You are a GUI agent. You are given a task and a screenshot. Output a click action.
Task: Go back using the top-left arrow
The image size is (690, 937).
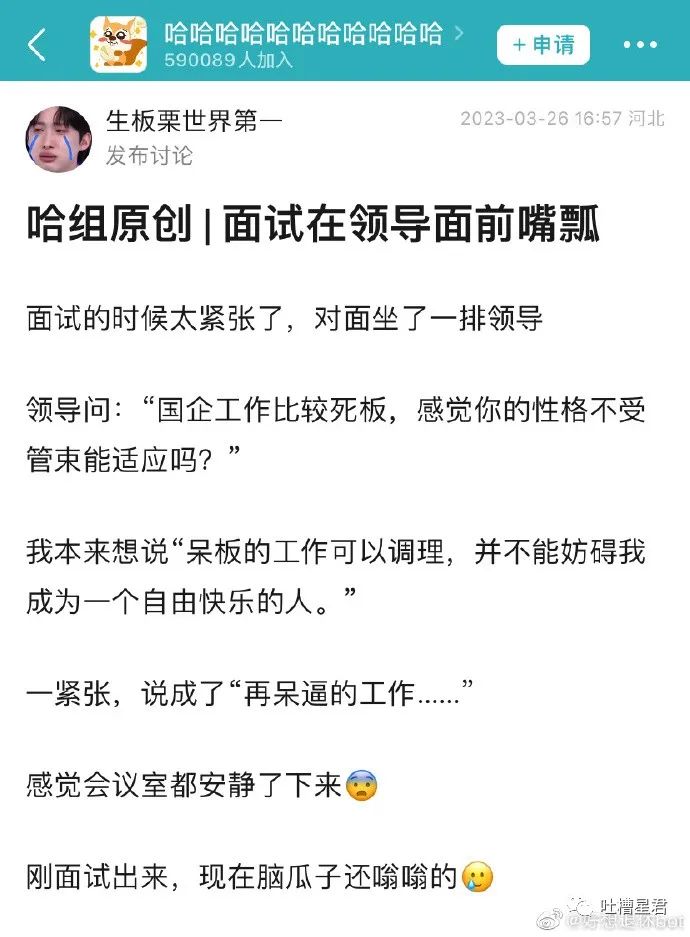tap(37, 45)
